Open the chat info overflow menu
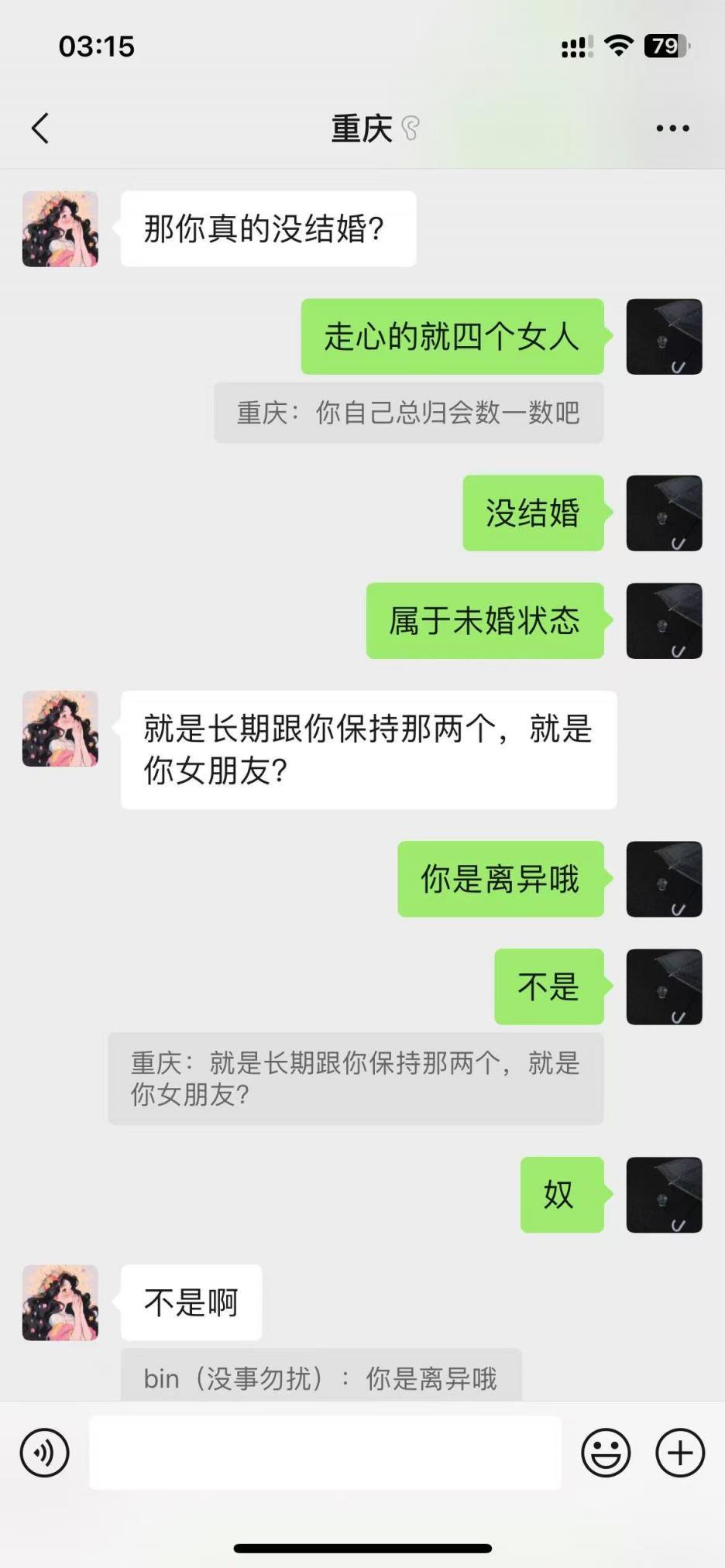This screenshot has height=1568, width=725. point(672,129)
